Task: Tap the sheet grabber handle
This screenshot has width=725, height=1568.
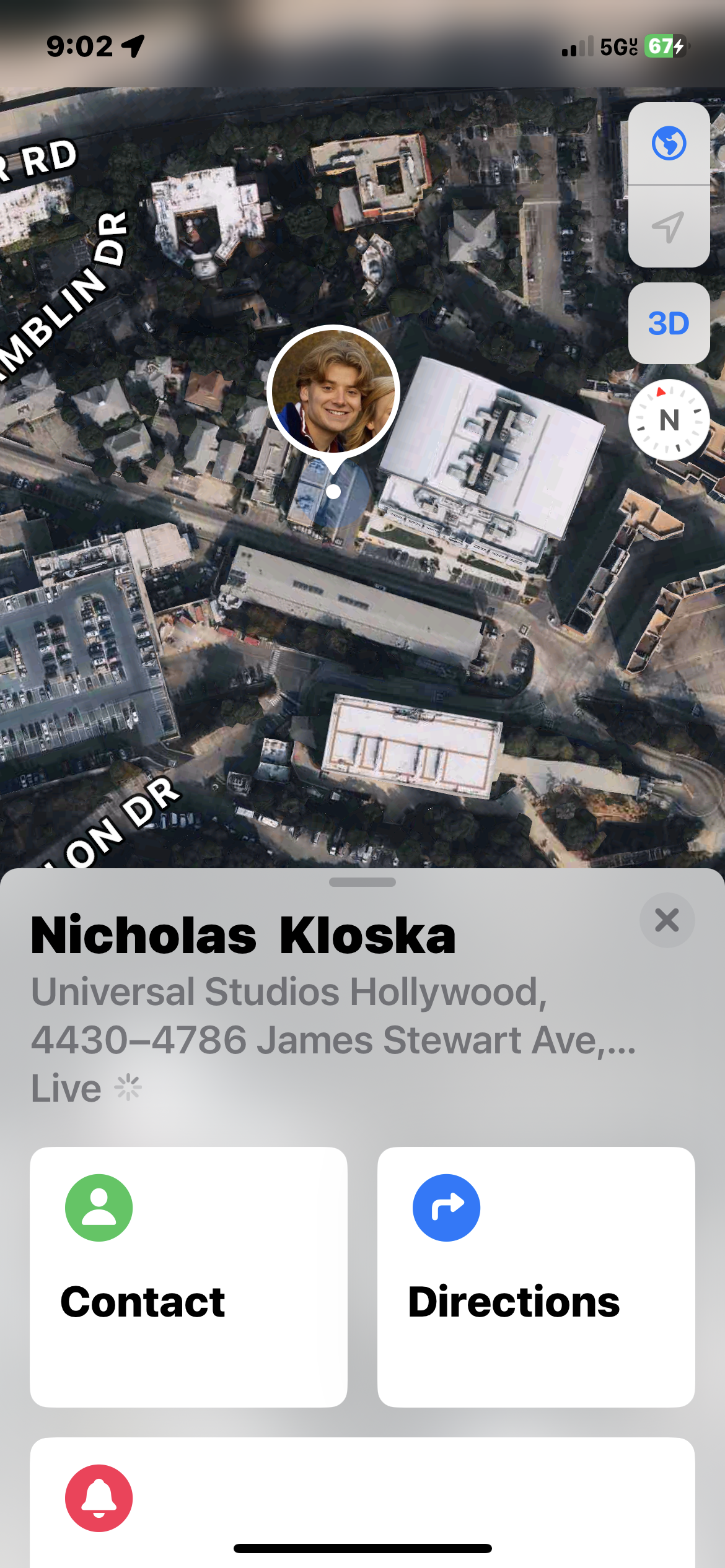Action: tap(362, 882)
